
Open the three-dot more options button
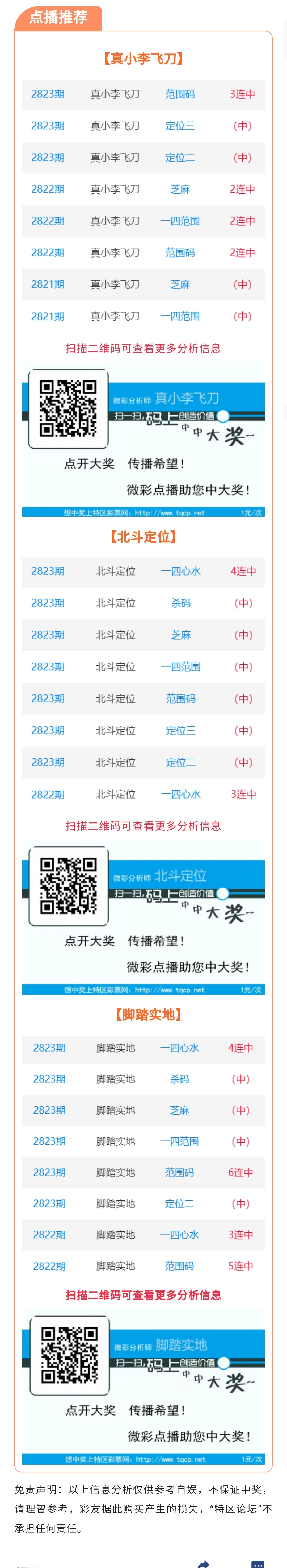tap(258, 1563)
